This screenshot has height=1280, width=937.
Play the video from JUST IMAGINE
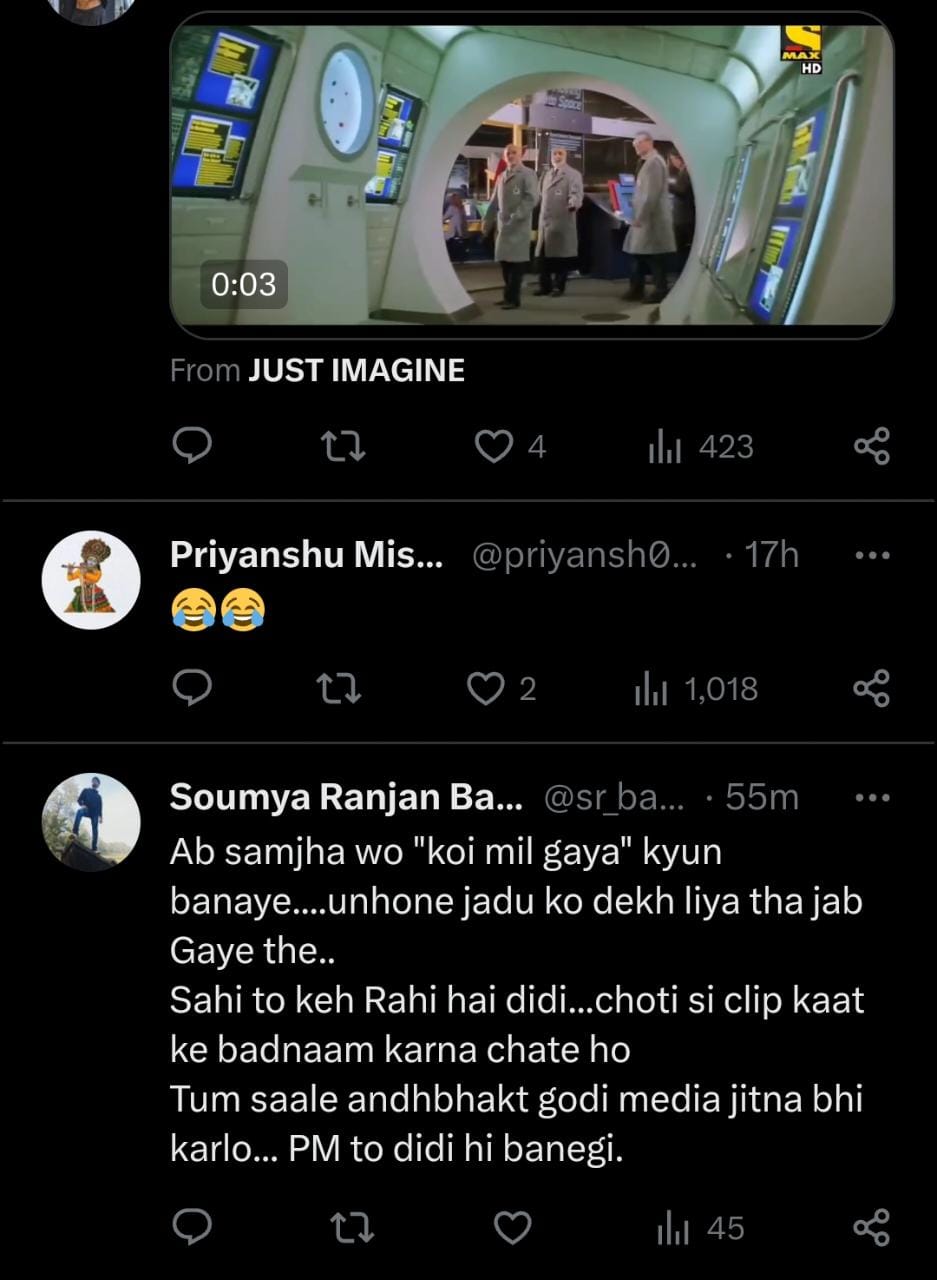(x=531, y=175)
